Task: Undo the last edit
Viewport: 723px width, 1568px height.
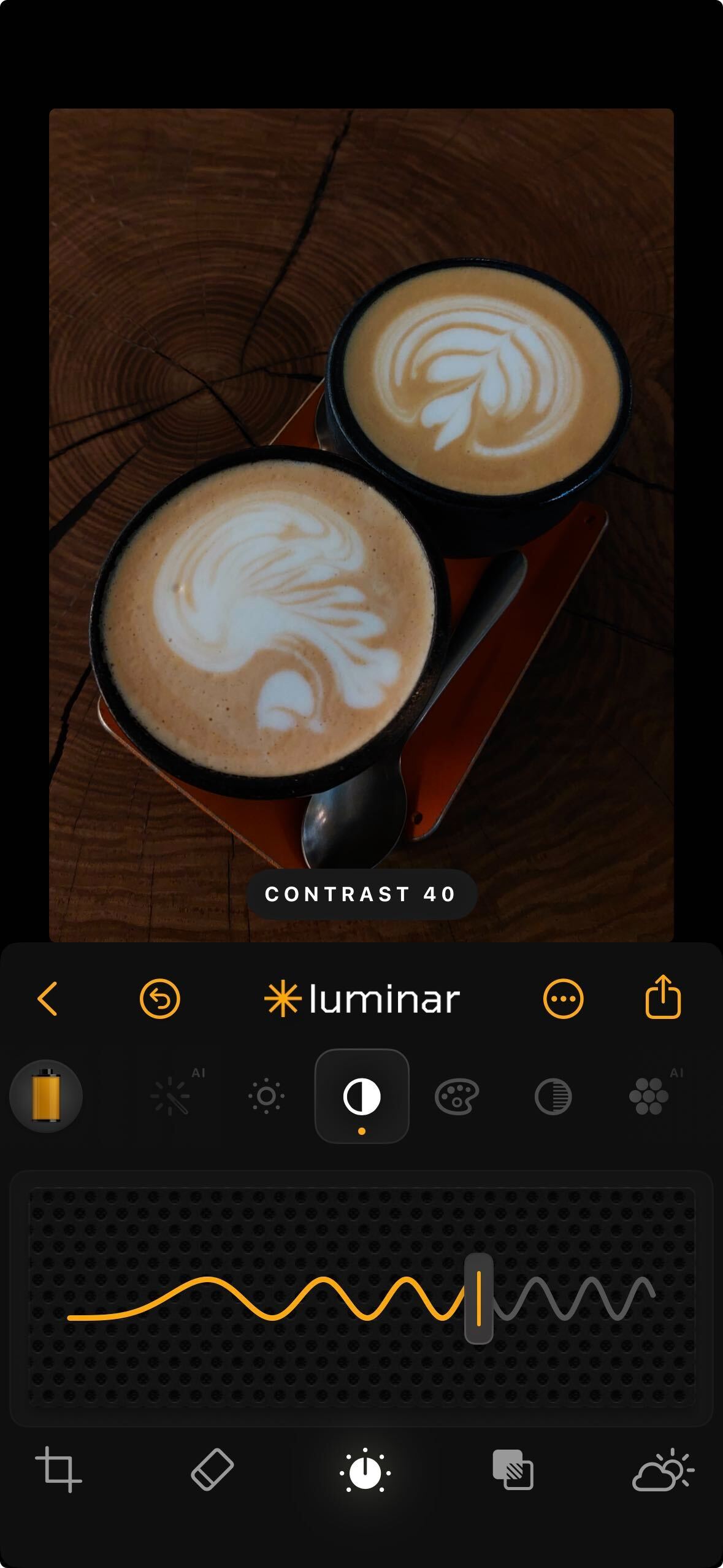Action: (159, 999)
